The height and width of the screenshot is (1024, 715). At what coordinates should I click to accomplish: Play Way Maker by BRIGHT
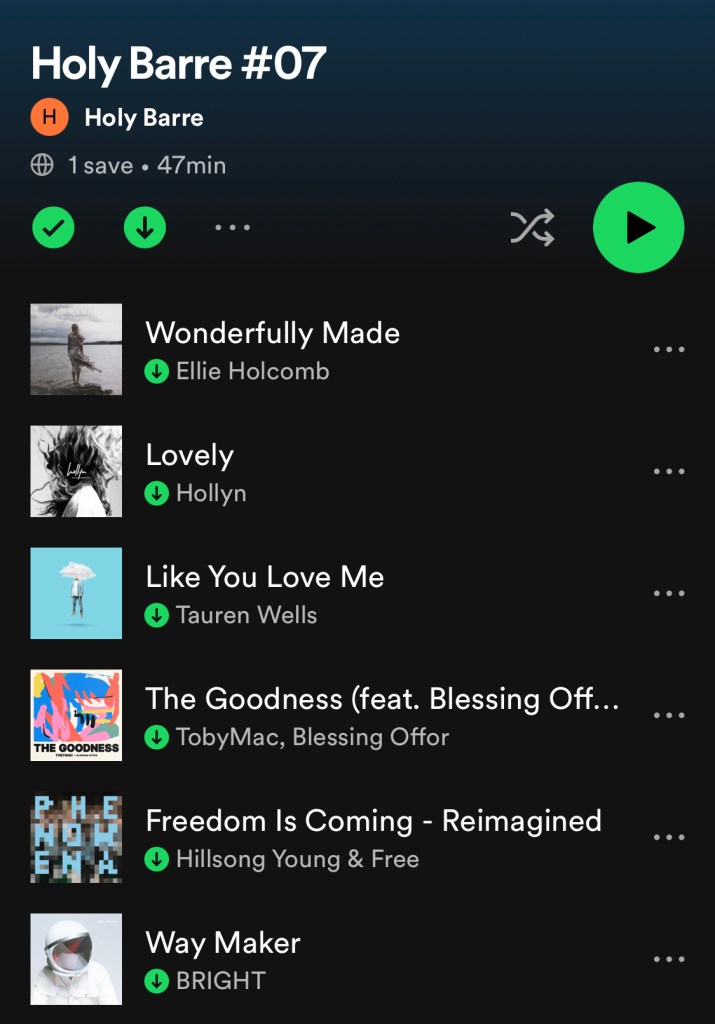click(x=223, y=944)
